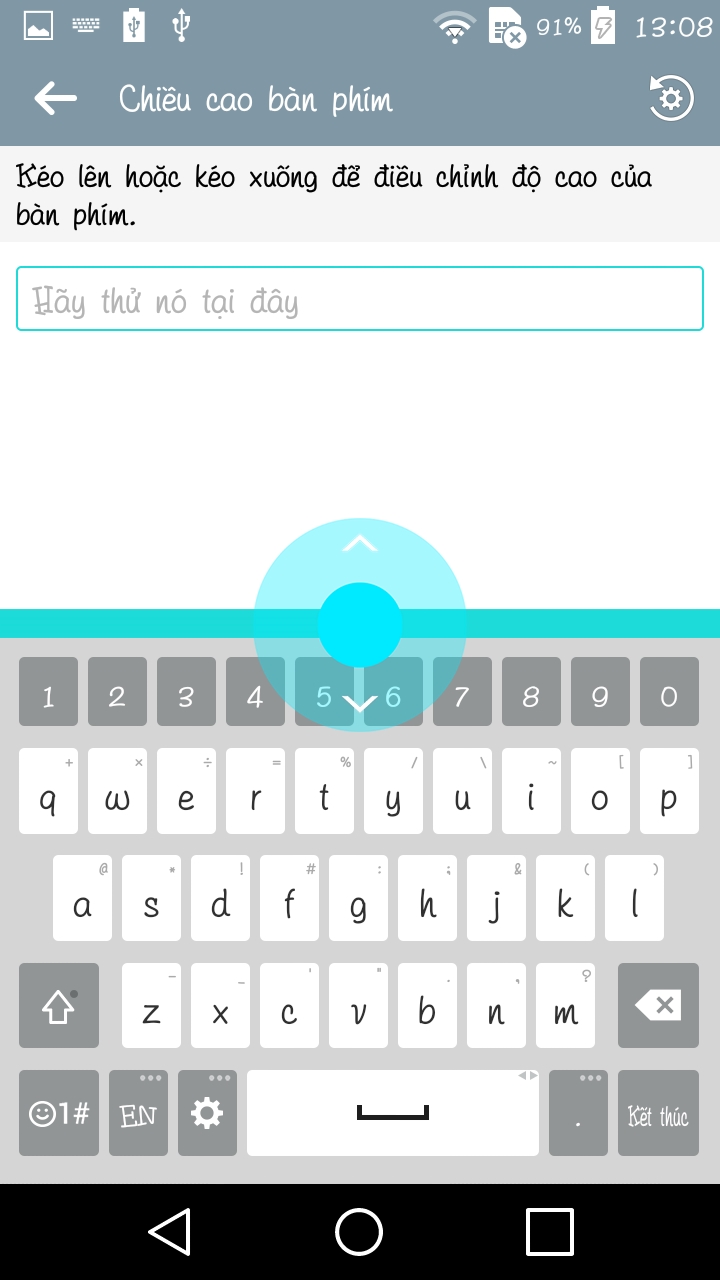The image size is (720, 1280).
Task: Reset keyboard height to default
Action: [671, 98]
